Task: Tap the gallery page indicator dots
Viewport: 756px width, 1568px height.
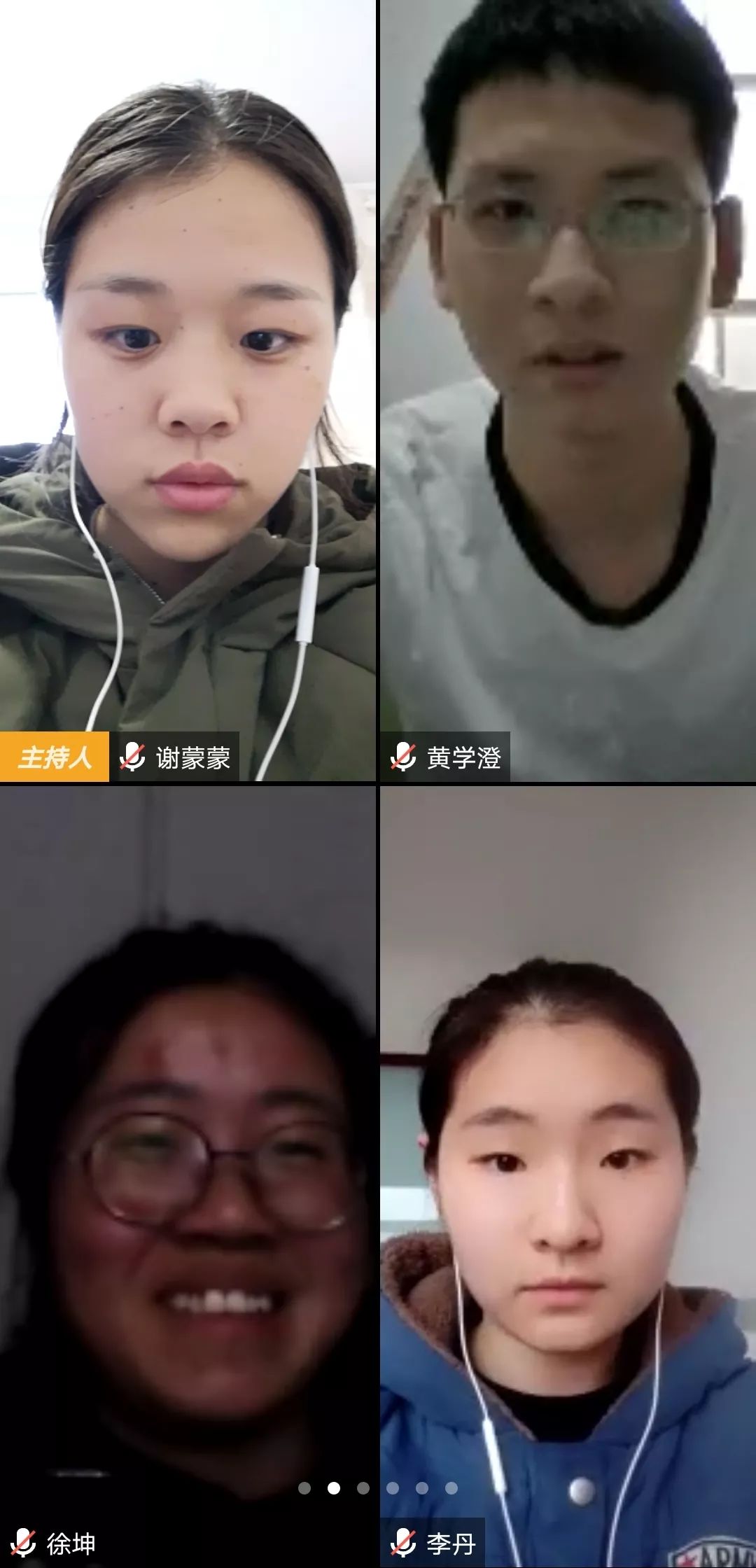Action: pos(378,1488)
